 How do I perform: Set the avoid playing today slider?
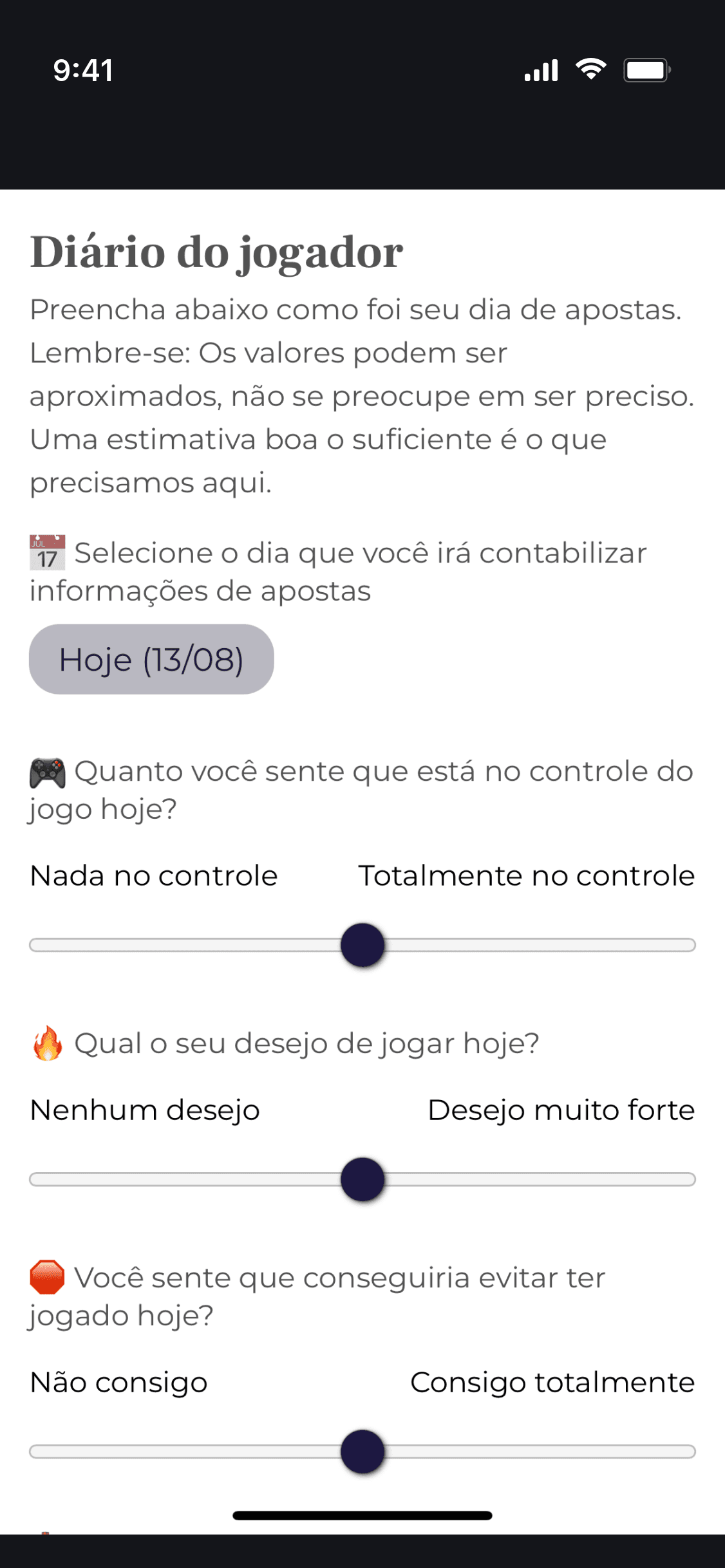click(362, 1451)
